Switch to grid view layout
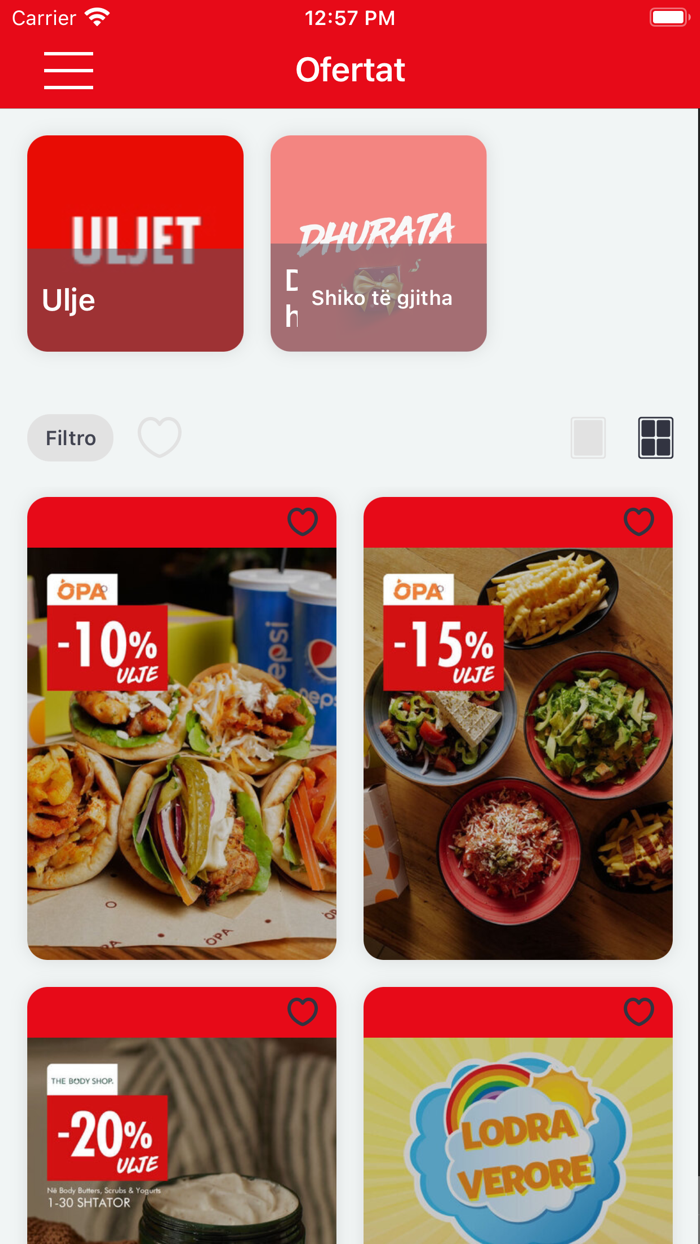The width and height of the screenshot is (700, 1244). point(656,438)
